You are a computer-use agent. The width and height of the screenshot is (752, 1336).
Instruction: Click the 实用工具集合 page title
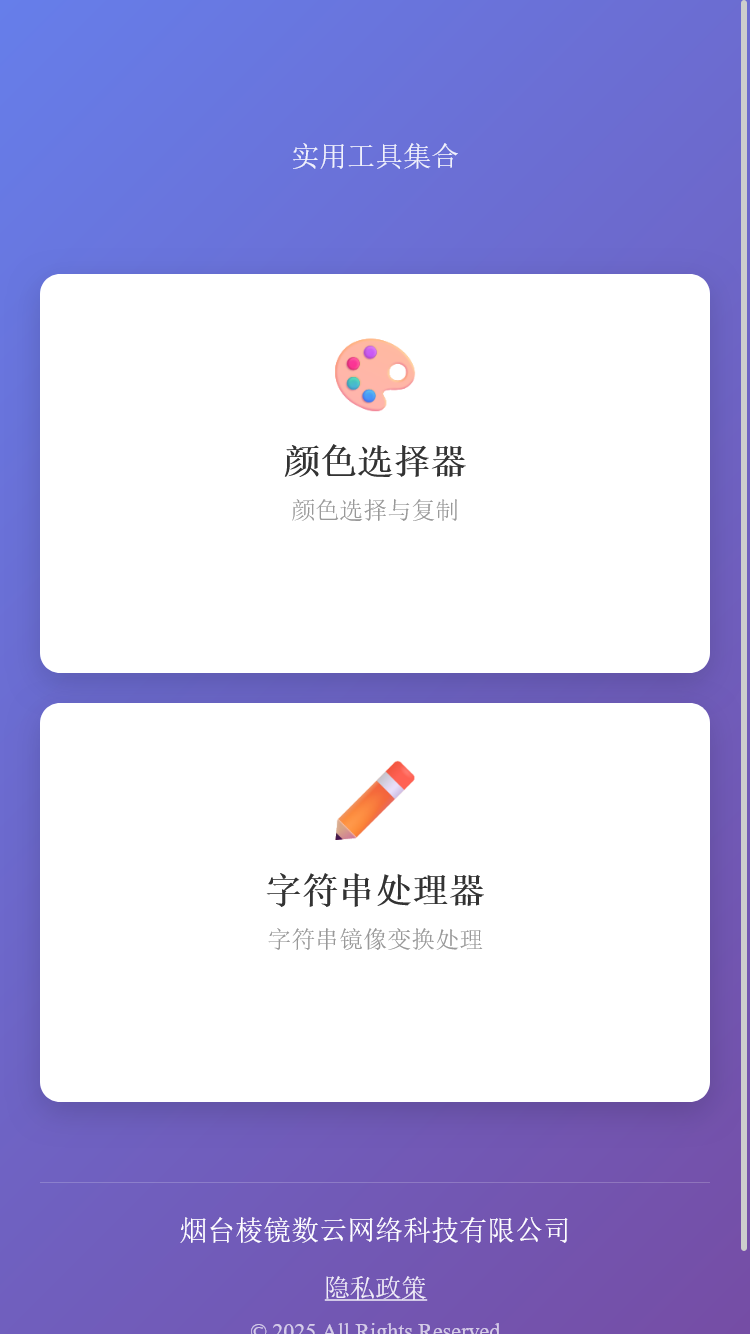(374, 157)
